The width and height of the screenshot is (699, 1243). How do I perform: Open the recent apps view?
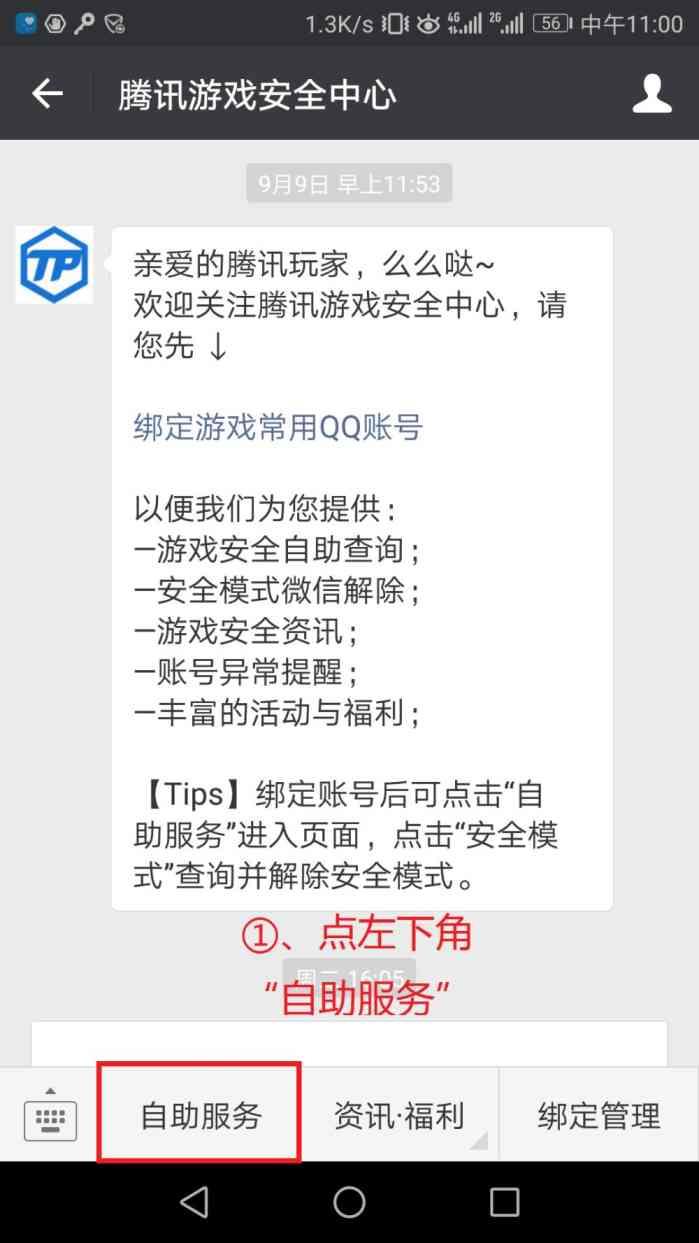coord(504,1201)
